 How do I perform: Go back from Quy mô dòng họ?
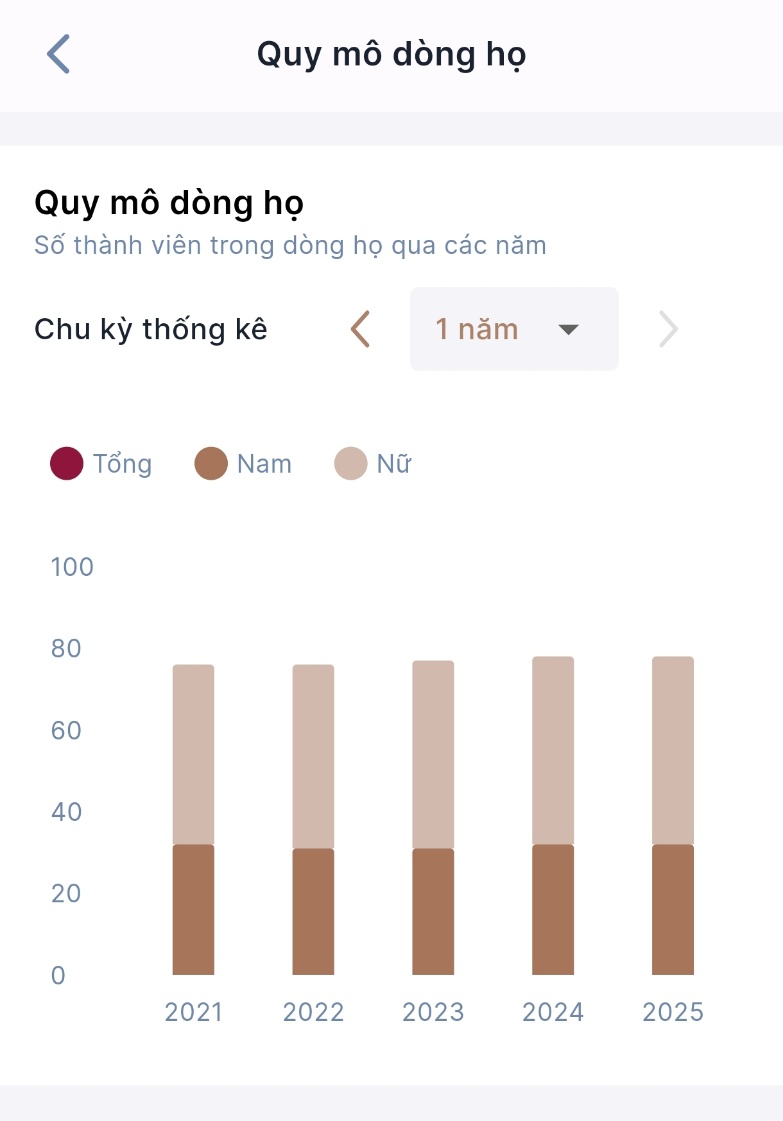[x=59, y=54]
